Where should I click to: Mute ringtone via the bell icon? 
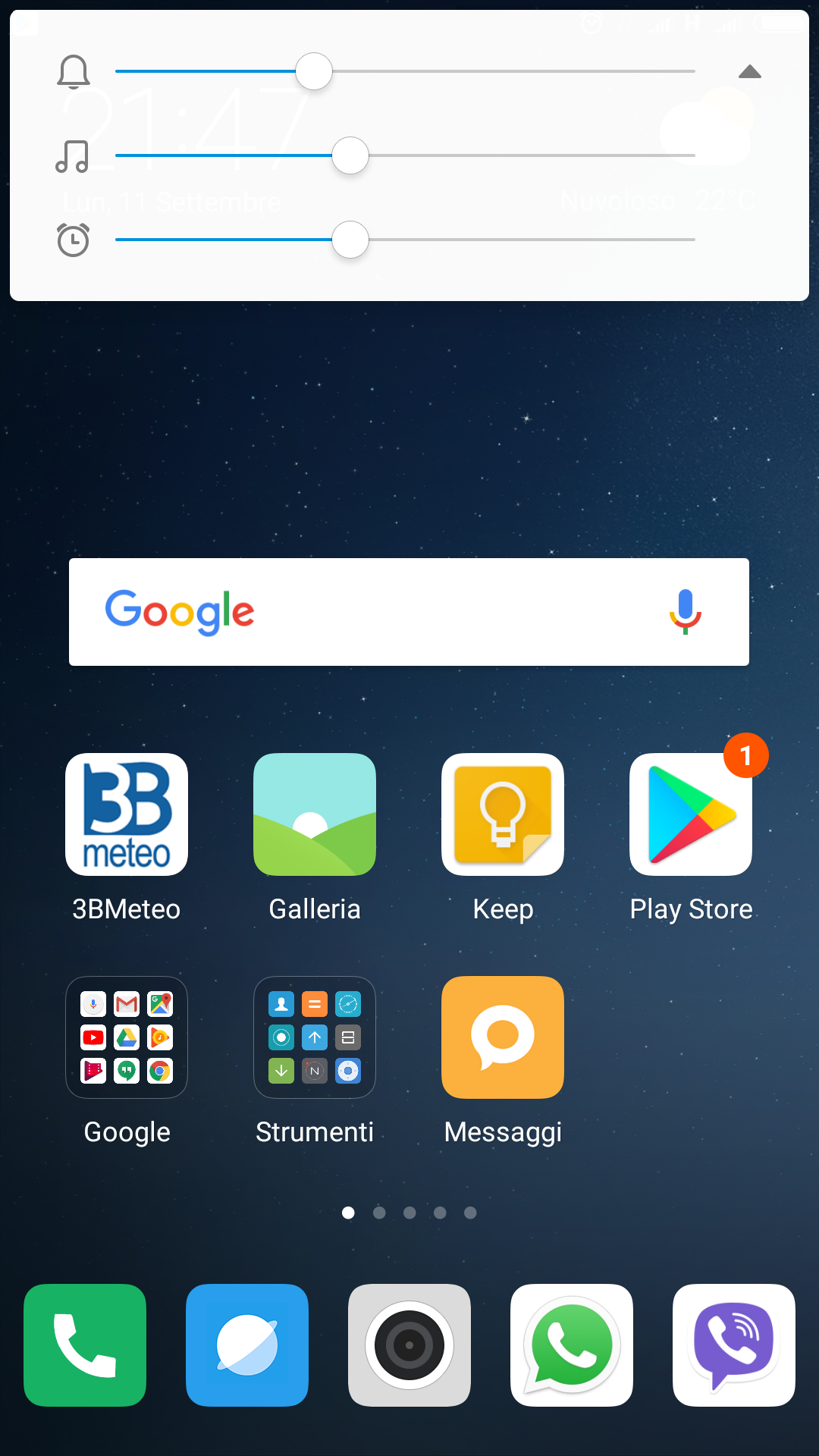click(74, 72)
